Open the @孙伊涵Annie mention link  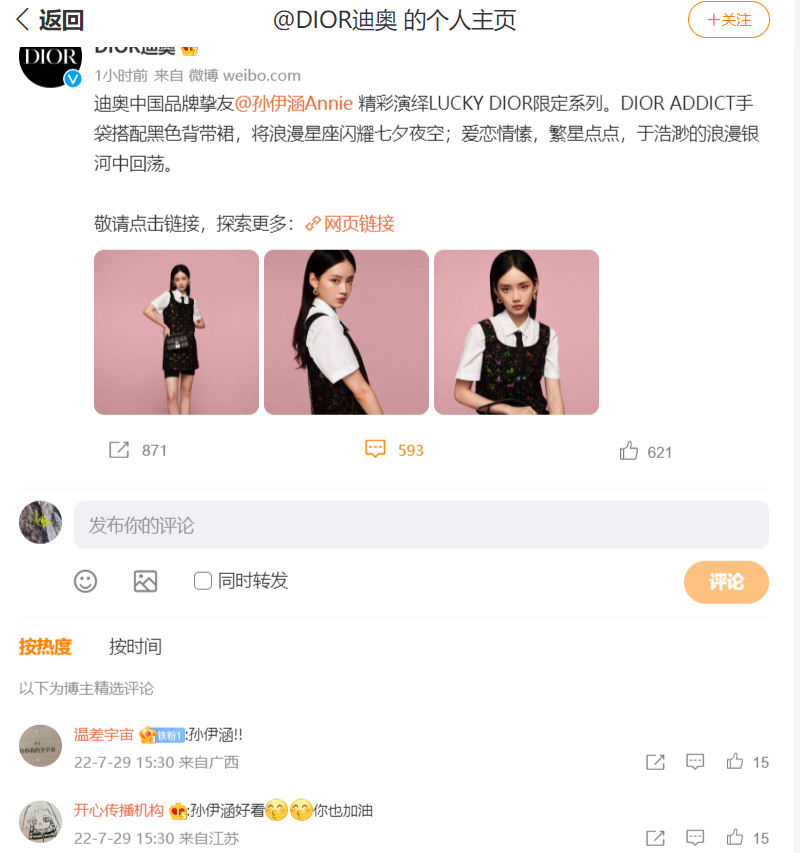point(293,104)
